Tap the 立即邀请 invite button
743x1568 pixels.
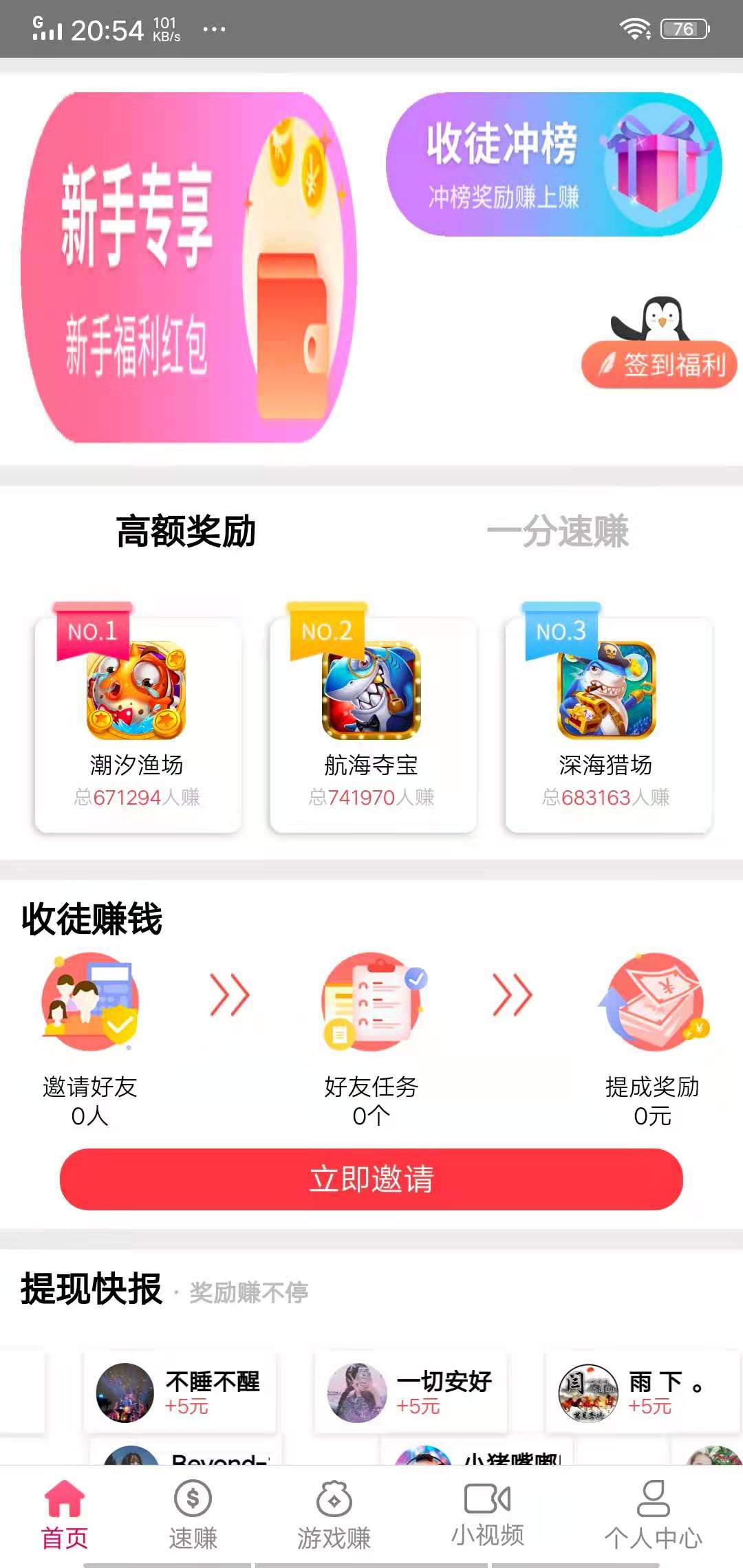(x=371, y=1178)
